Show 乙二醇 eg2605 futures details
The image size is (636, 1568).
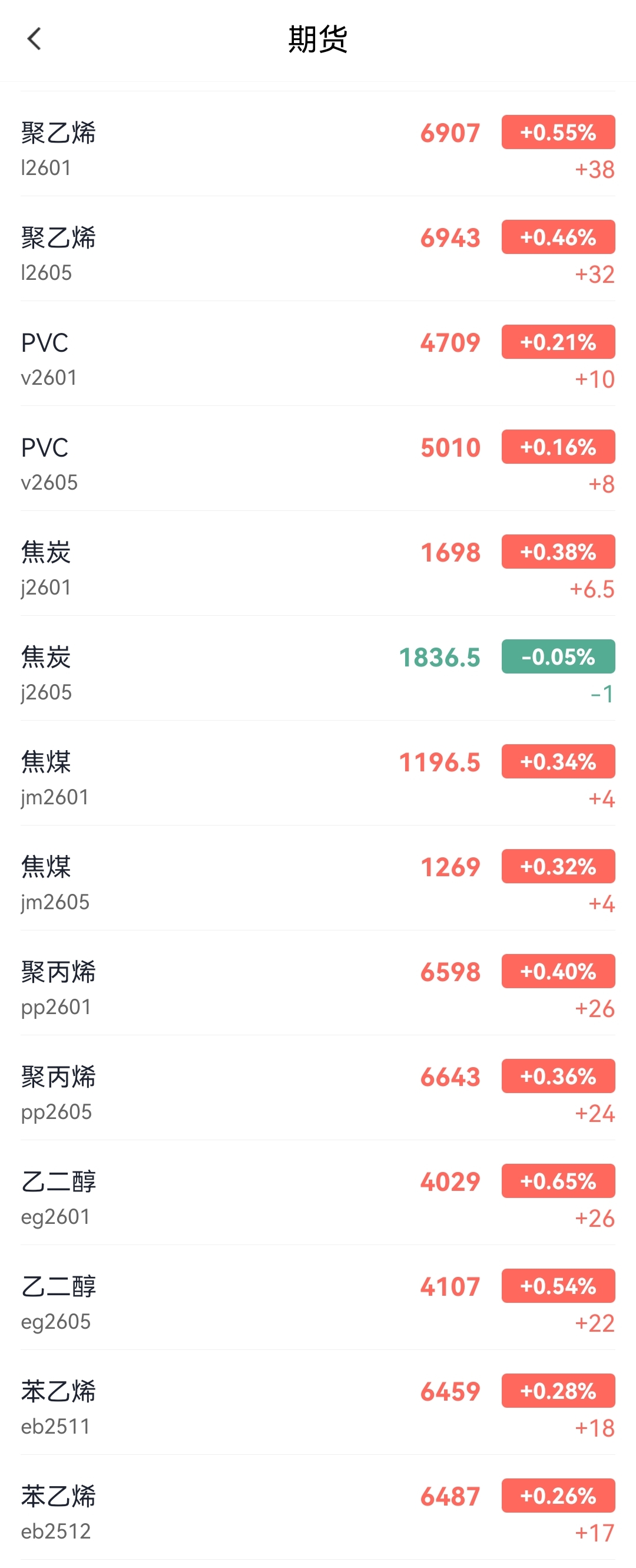click(x=317, y=1303)
